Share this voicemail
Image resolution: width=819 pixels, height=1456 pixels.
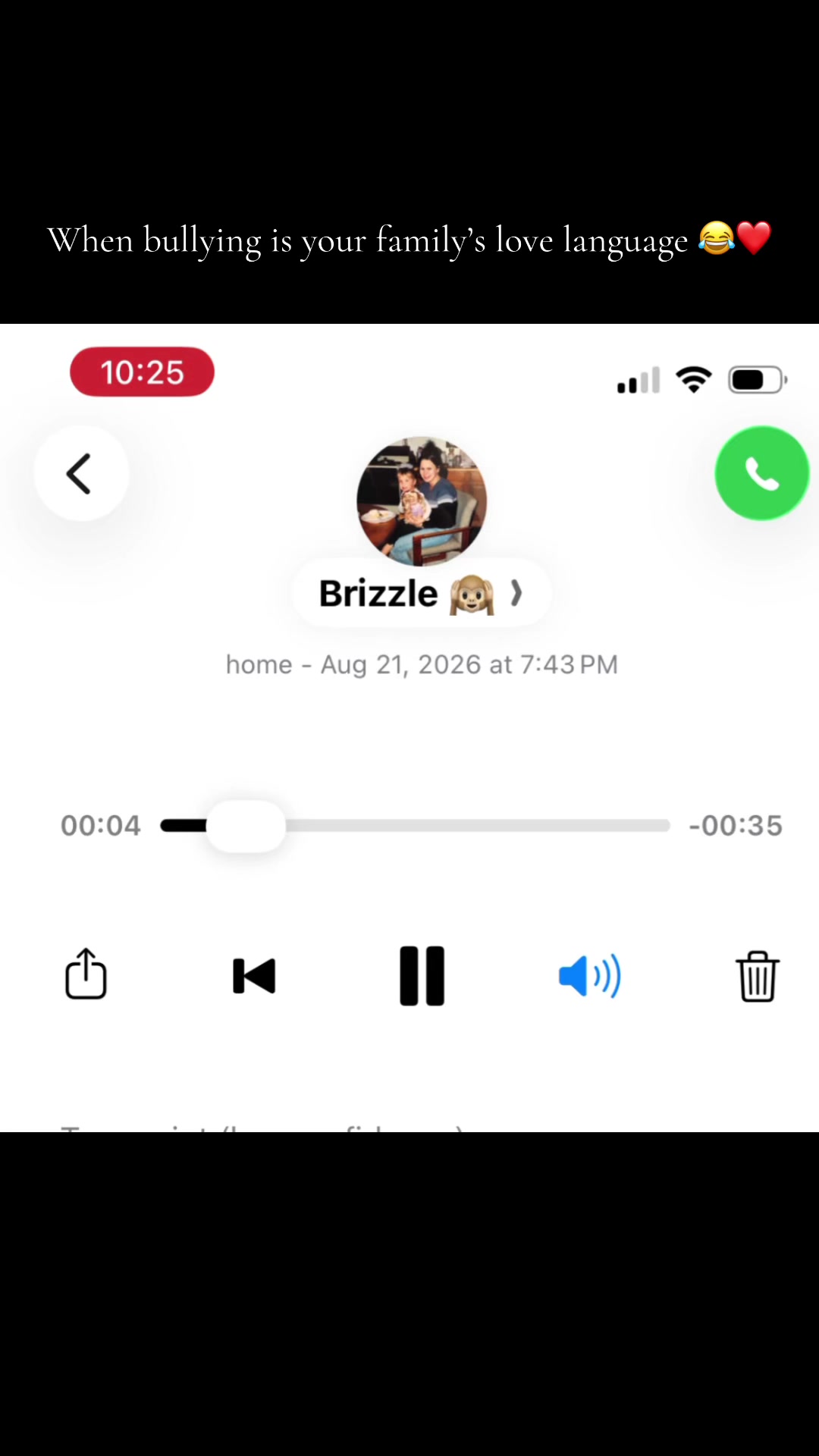click(86, 974)
